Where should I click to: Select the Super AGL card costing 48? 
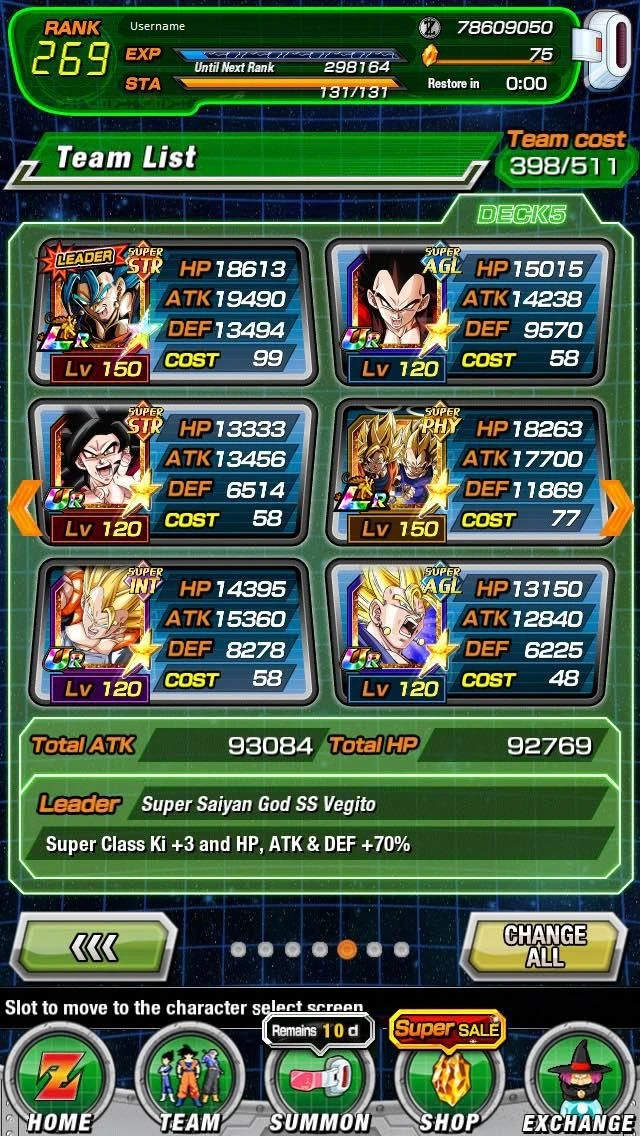(x=470, y=632)
